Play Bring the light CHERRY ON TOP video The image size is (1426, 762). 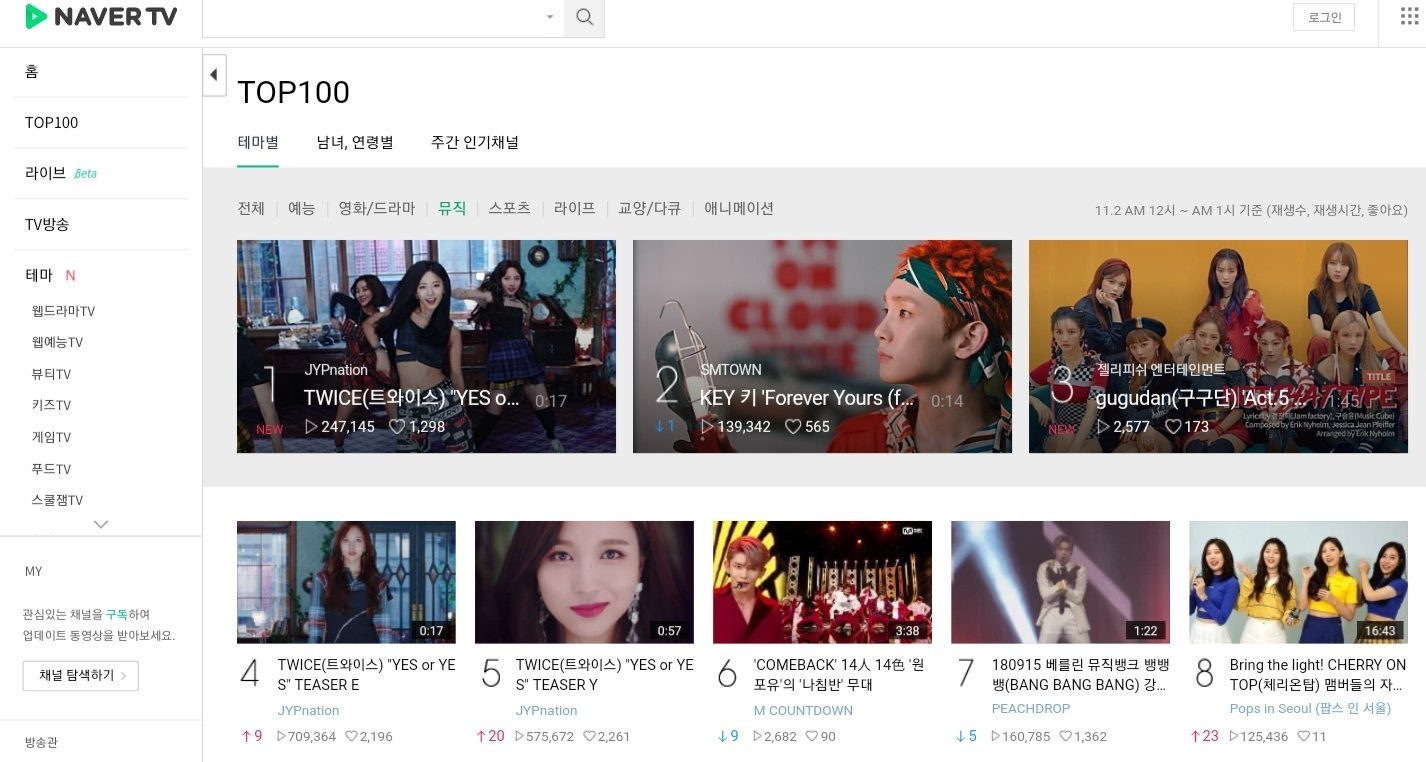[1298, 582]
